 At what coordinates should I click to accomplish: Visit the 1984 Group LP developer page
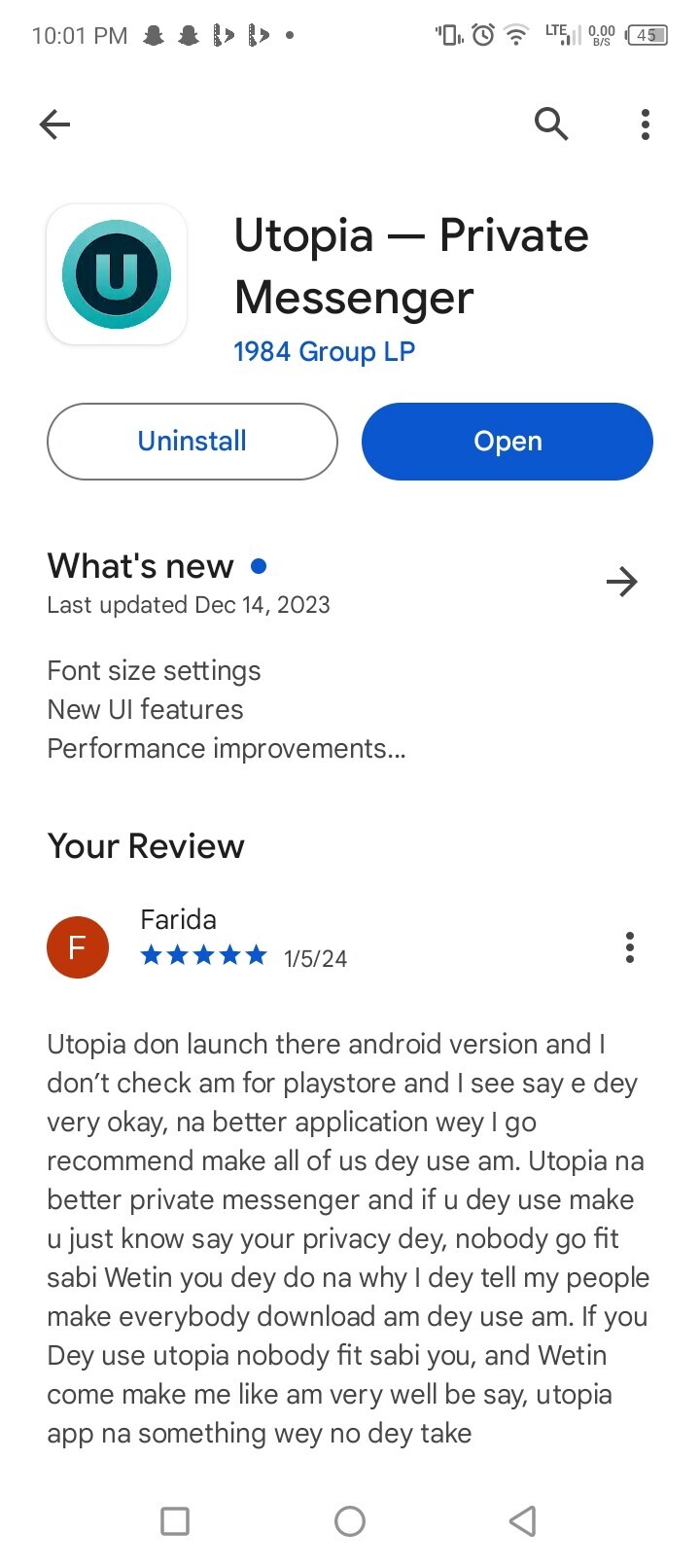[324, 352]
